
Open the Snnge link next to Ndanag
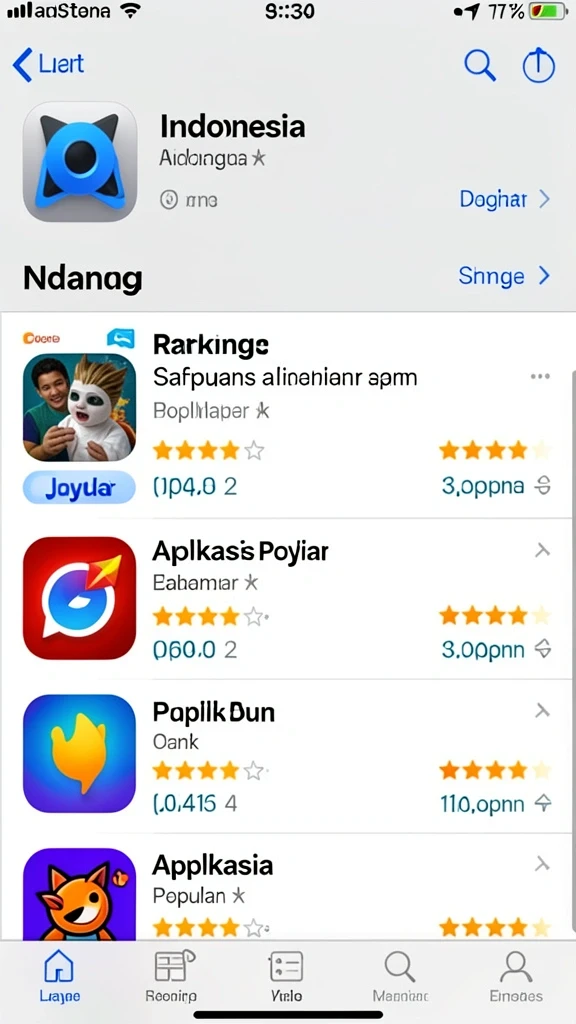(x=504, y=276)
